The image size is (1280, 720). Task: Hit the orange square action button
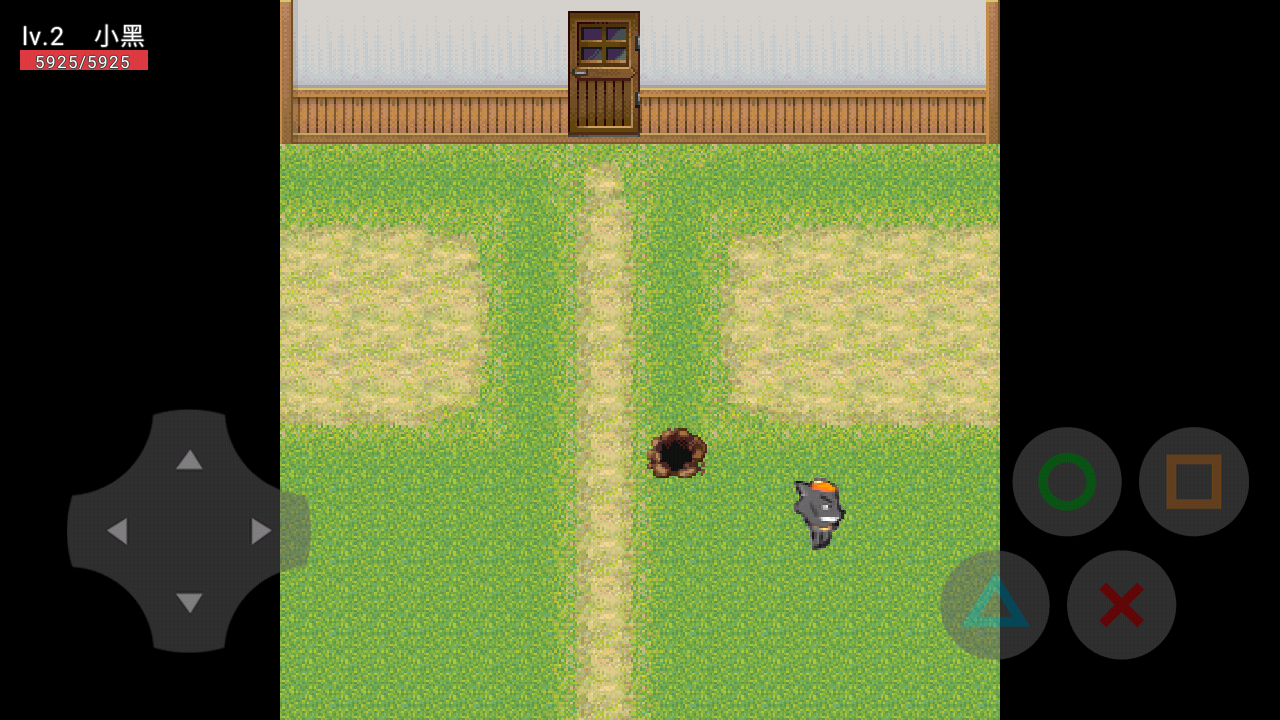coord(1194,482)
